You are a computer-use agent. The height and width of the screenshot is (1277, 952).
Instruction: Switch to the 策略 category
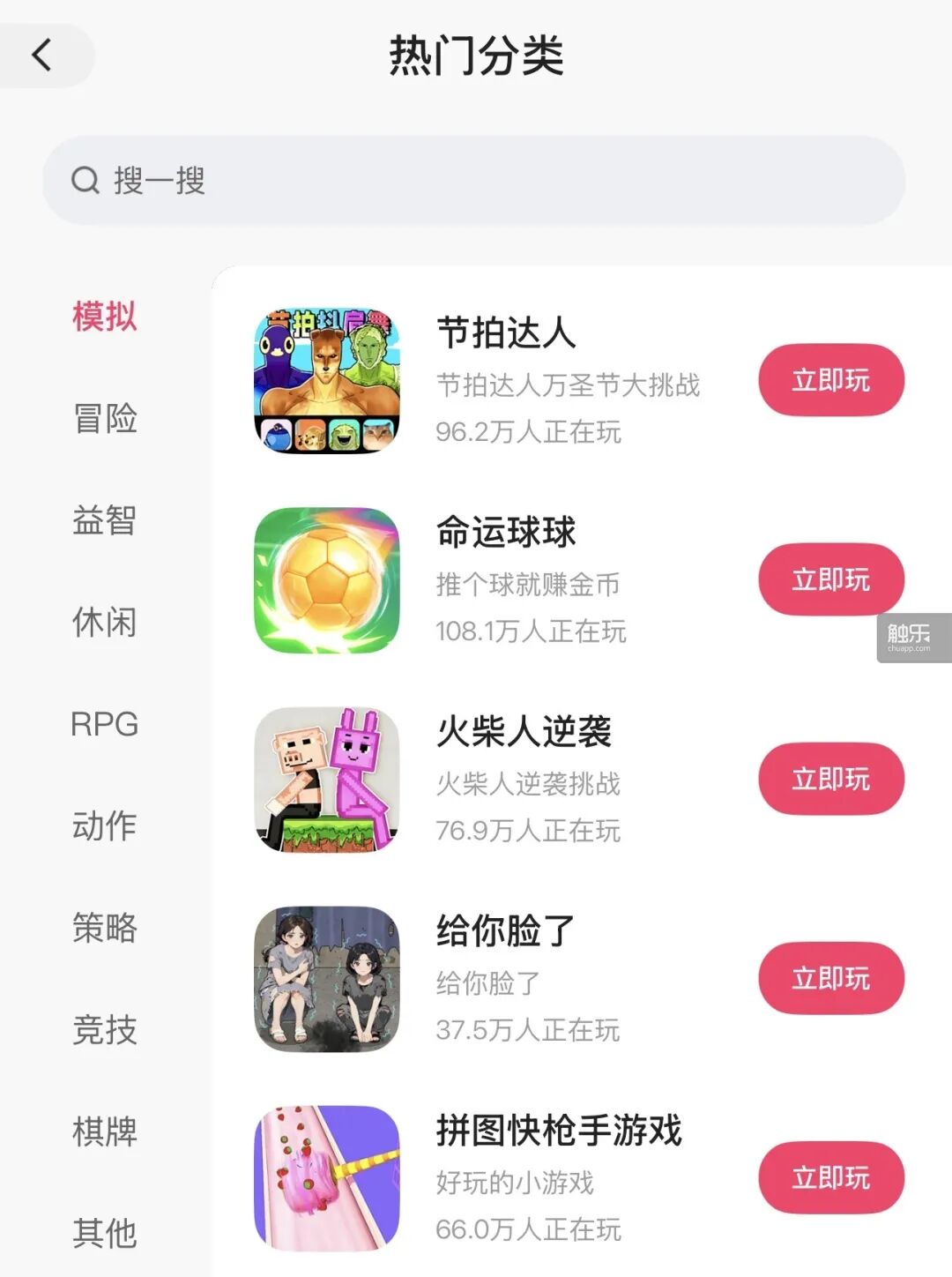[105, 928]
